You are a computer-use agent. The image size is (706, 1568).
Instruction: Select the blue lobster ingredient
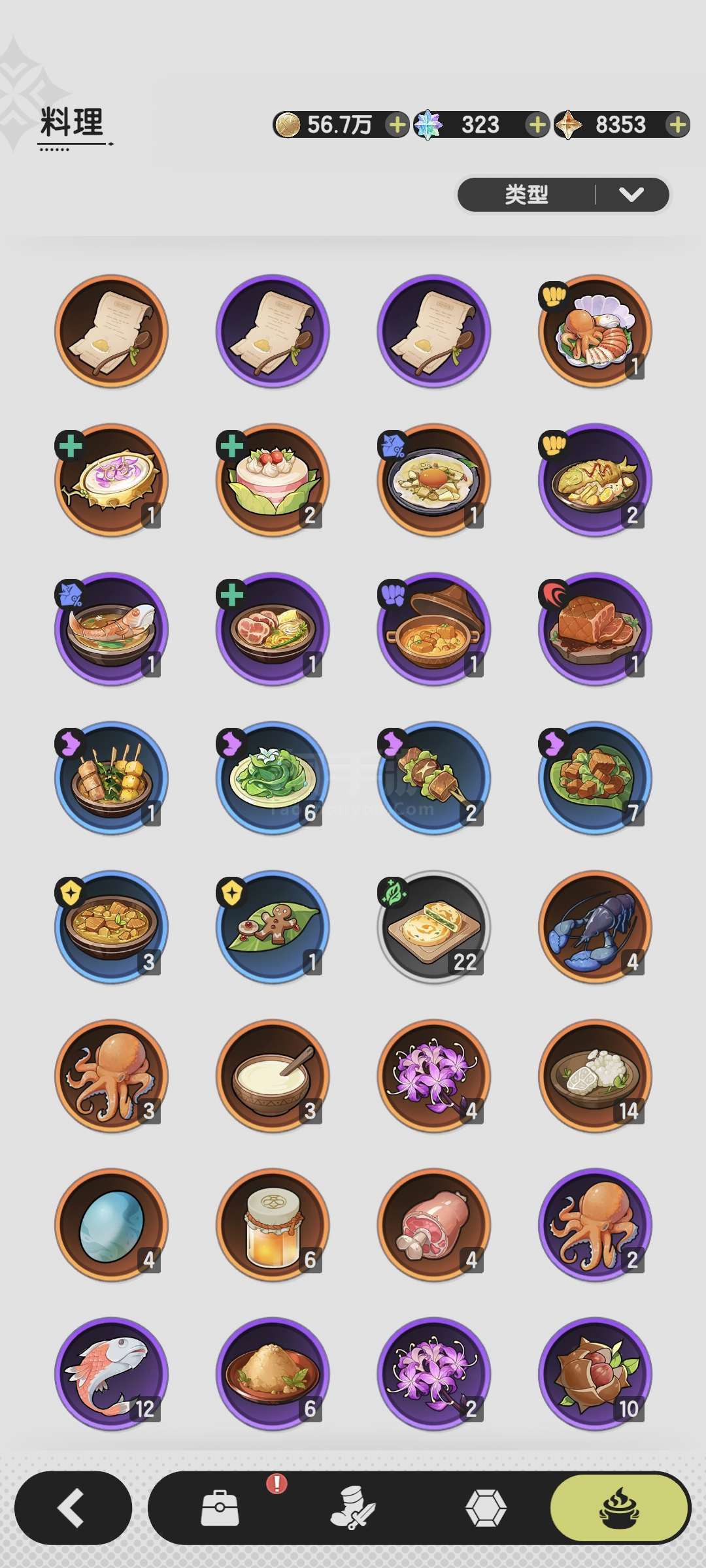coord(595,927)
